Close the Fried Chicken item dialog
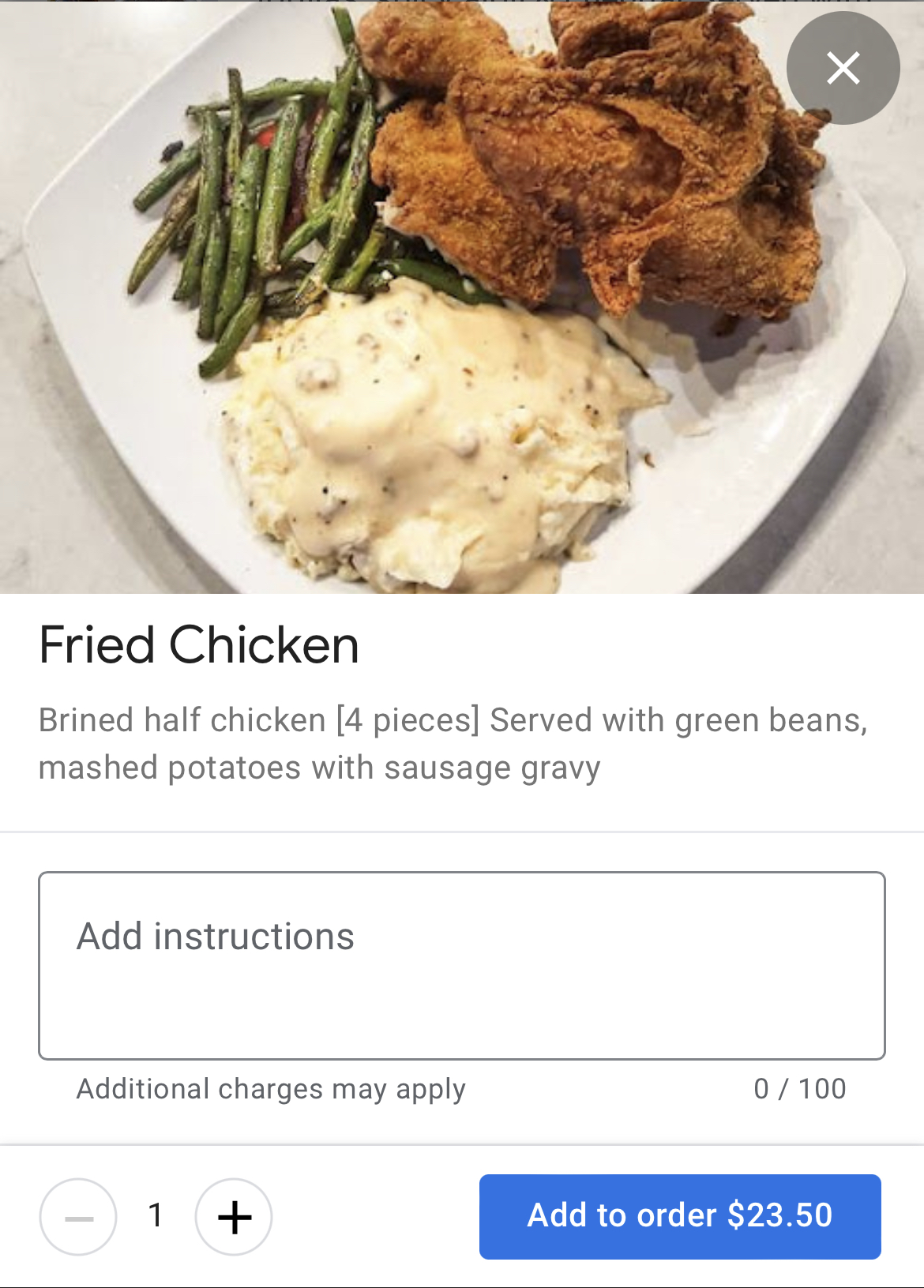 tap(843, 68)
